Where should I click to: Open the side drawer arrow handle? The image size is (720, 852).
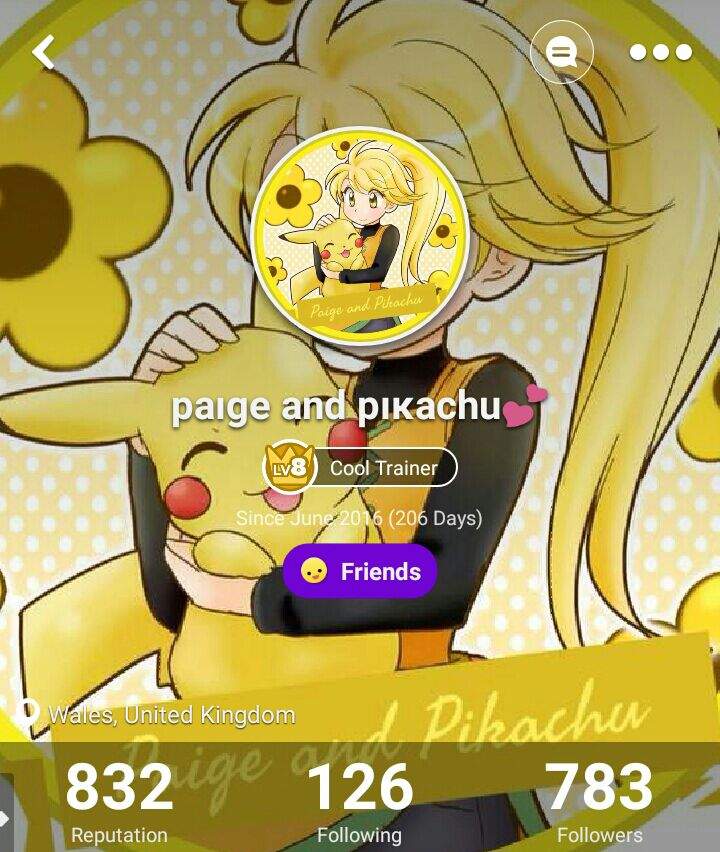pyautogui.click(x=6, y=814)
